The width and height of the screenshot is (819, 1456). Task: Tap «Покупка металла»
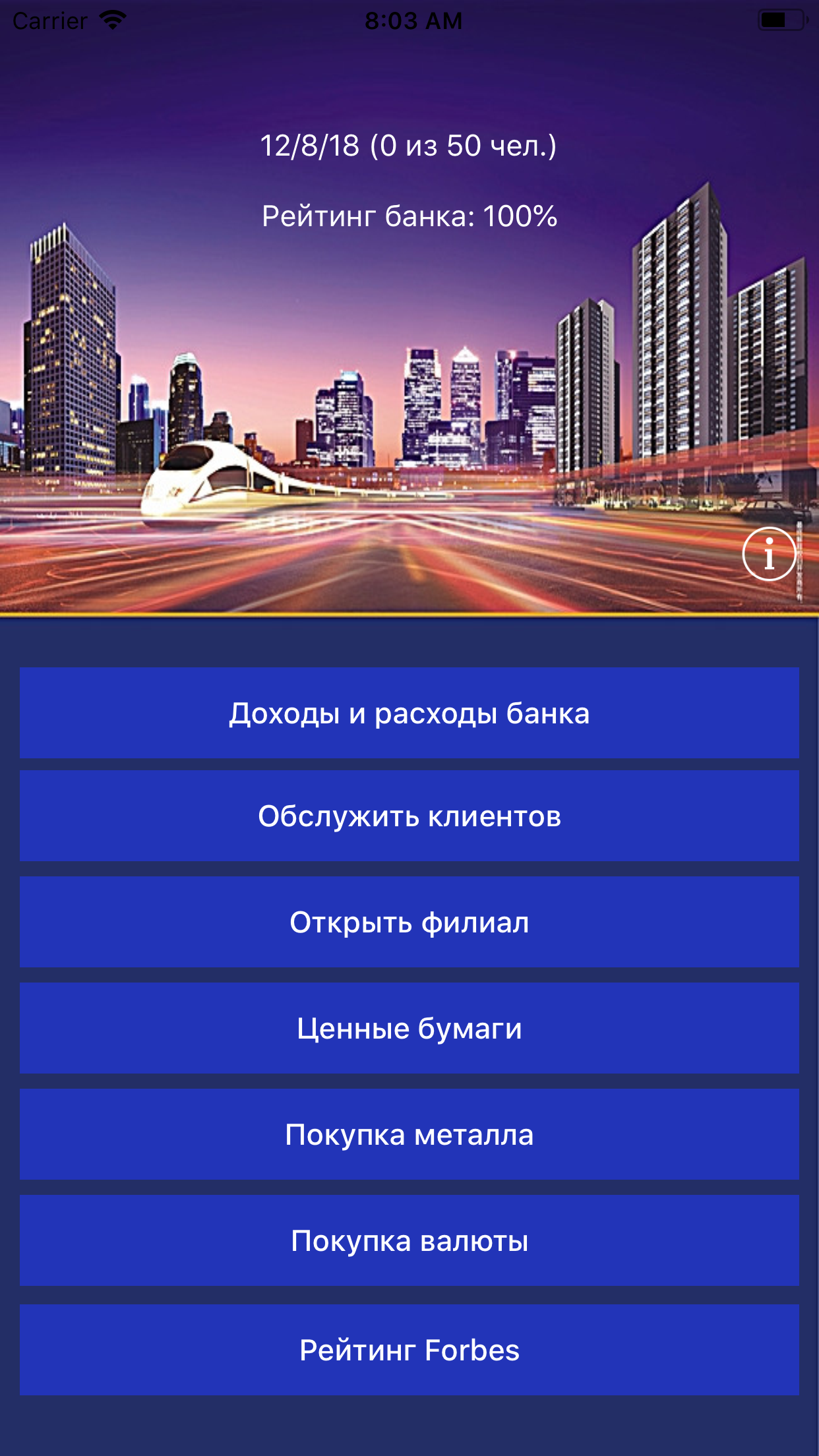[x=409, y=1134]
